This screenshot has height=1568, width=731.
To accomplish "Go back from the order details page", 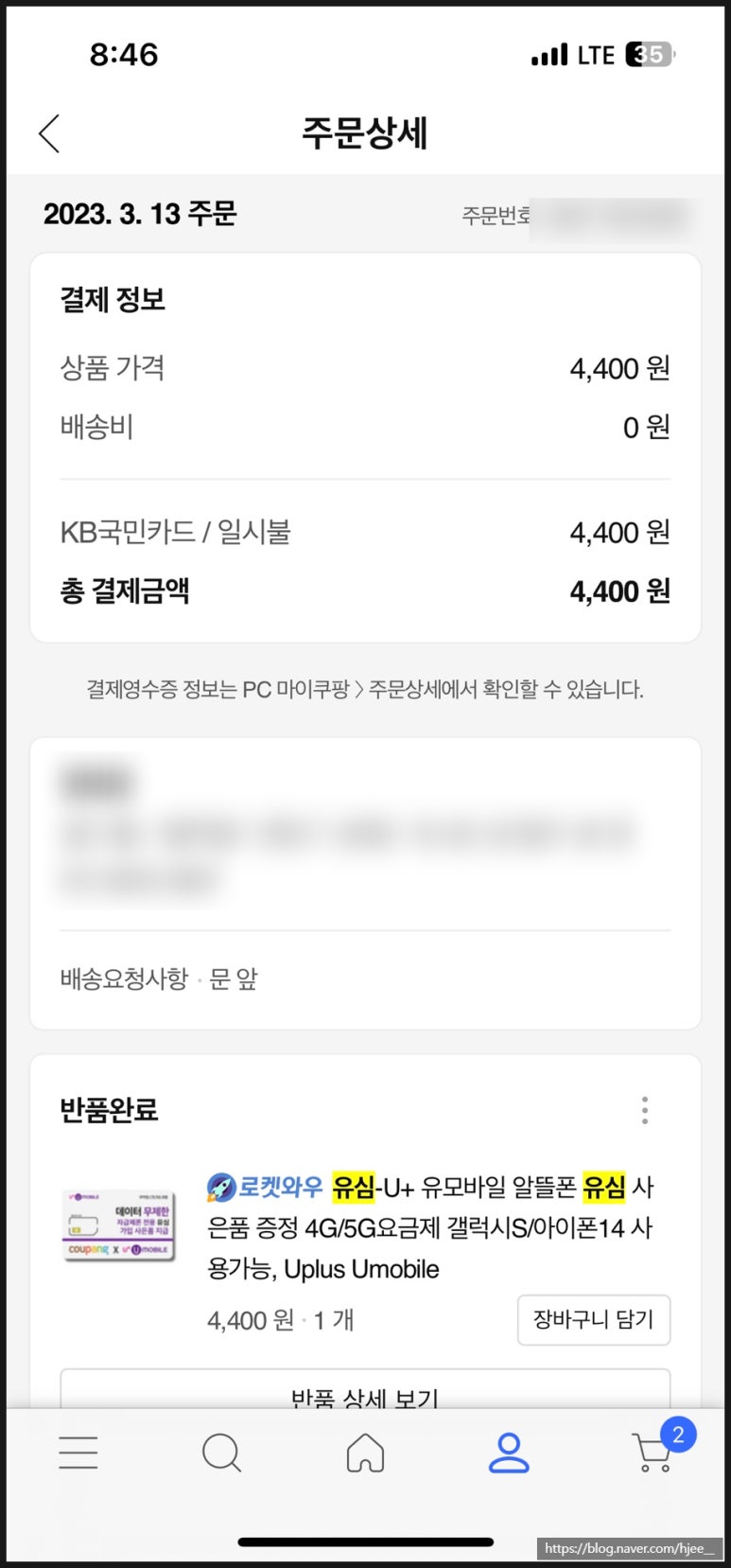I will click(49, 133).
